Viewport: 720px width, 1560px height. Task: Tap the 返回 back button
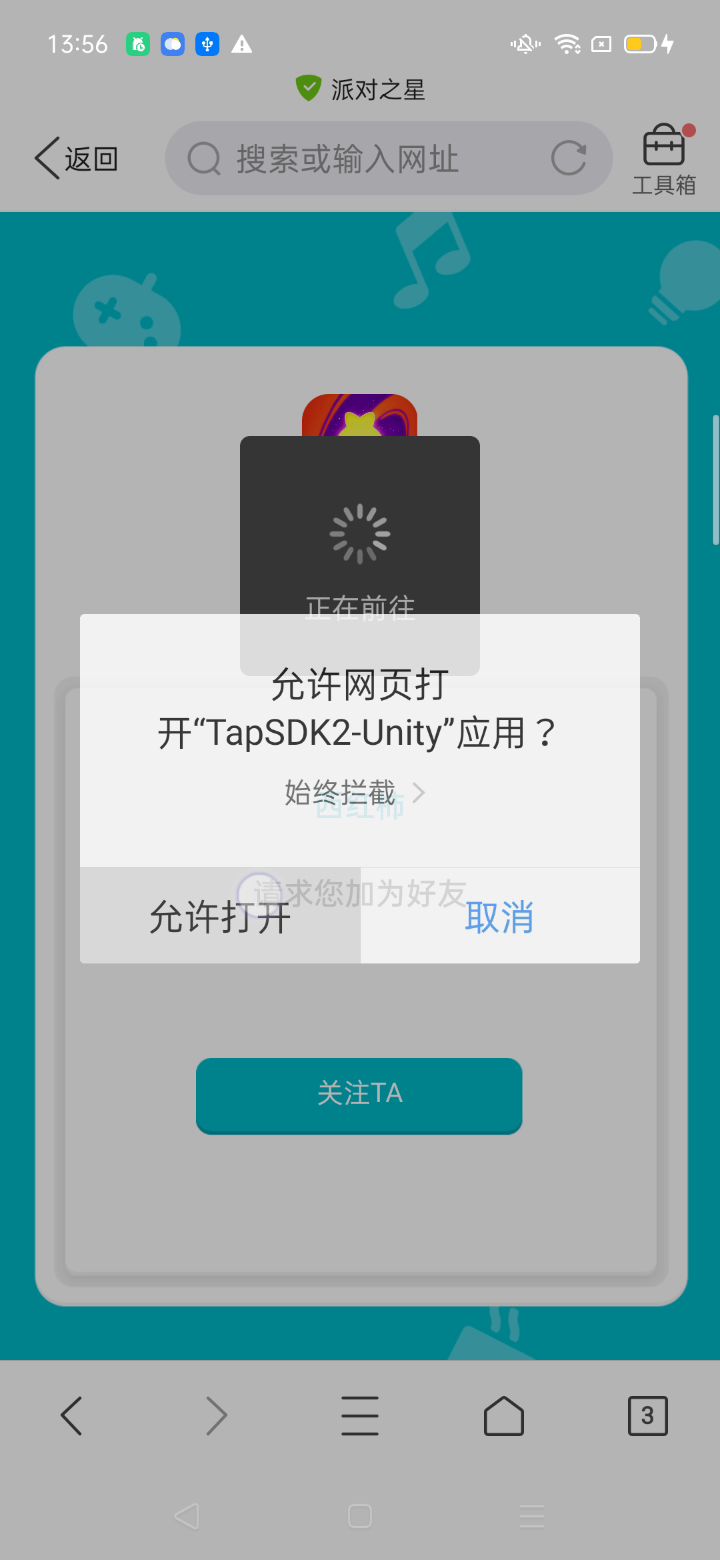[77, 159]
